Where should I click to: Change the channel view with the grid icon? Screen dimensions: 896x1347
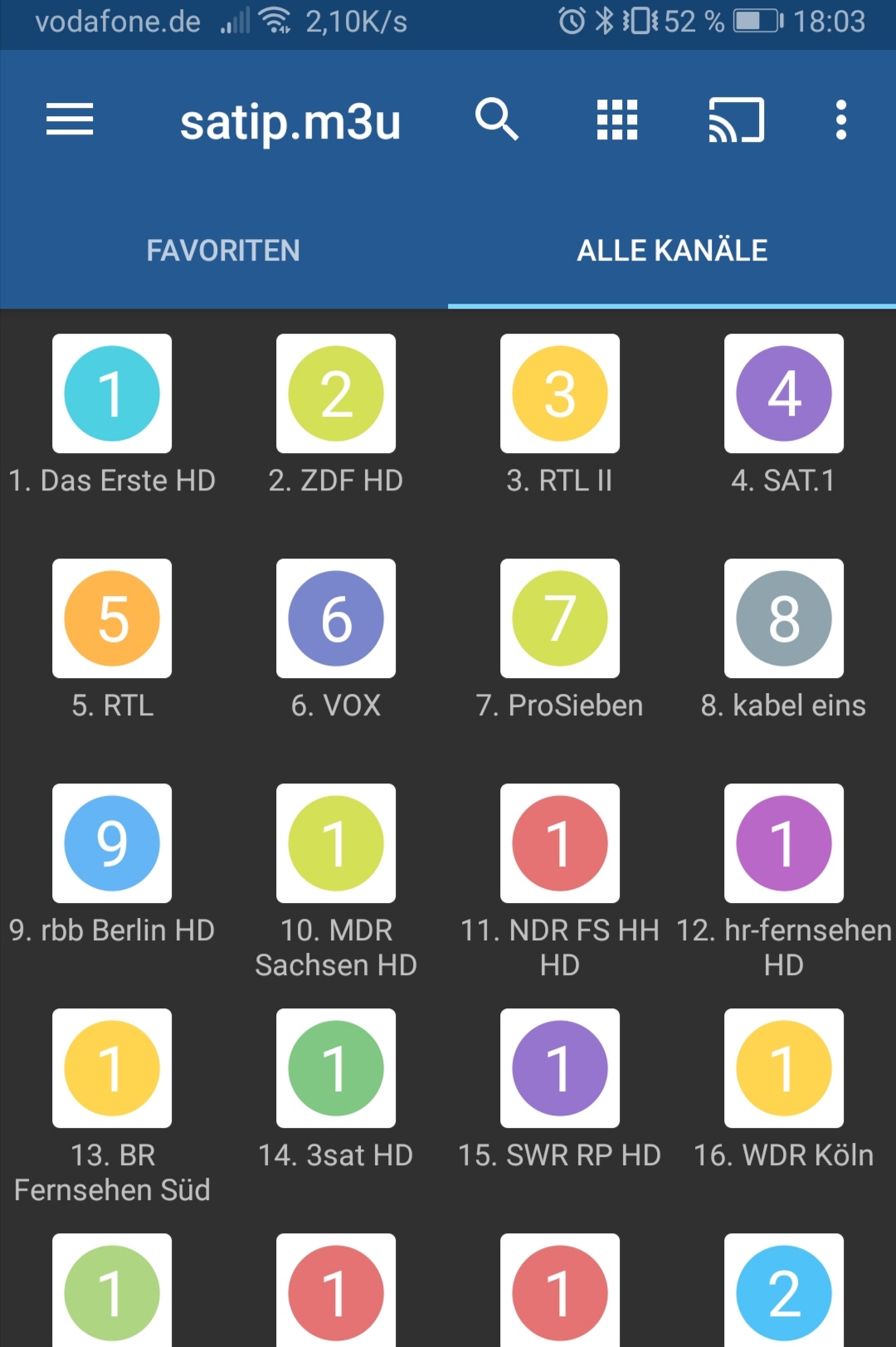click(x=617, y=120)
